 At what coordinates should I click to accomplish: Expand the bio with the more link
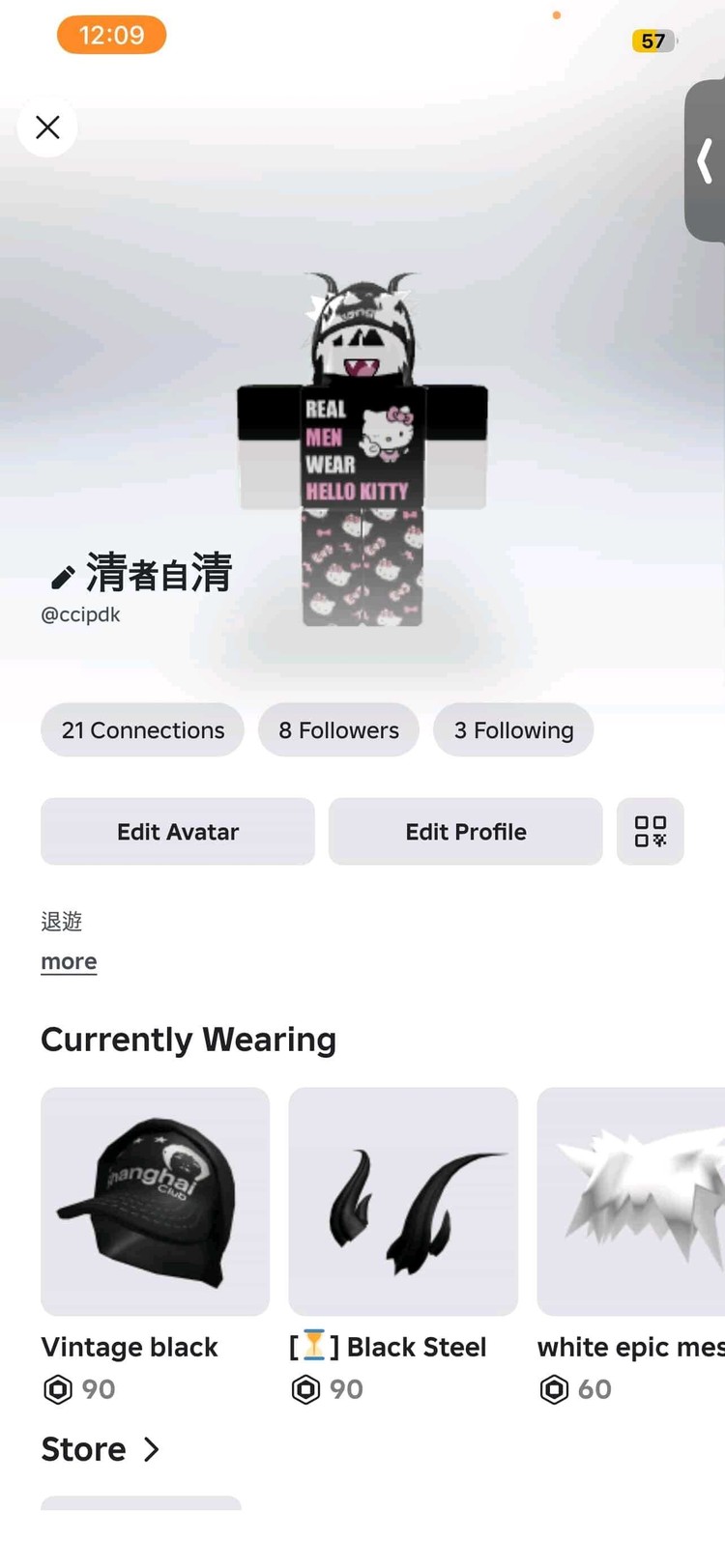click(68, 961)
